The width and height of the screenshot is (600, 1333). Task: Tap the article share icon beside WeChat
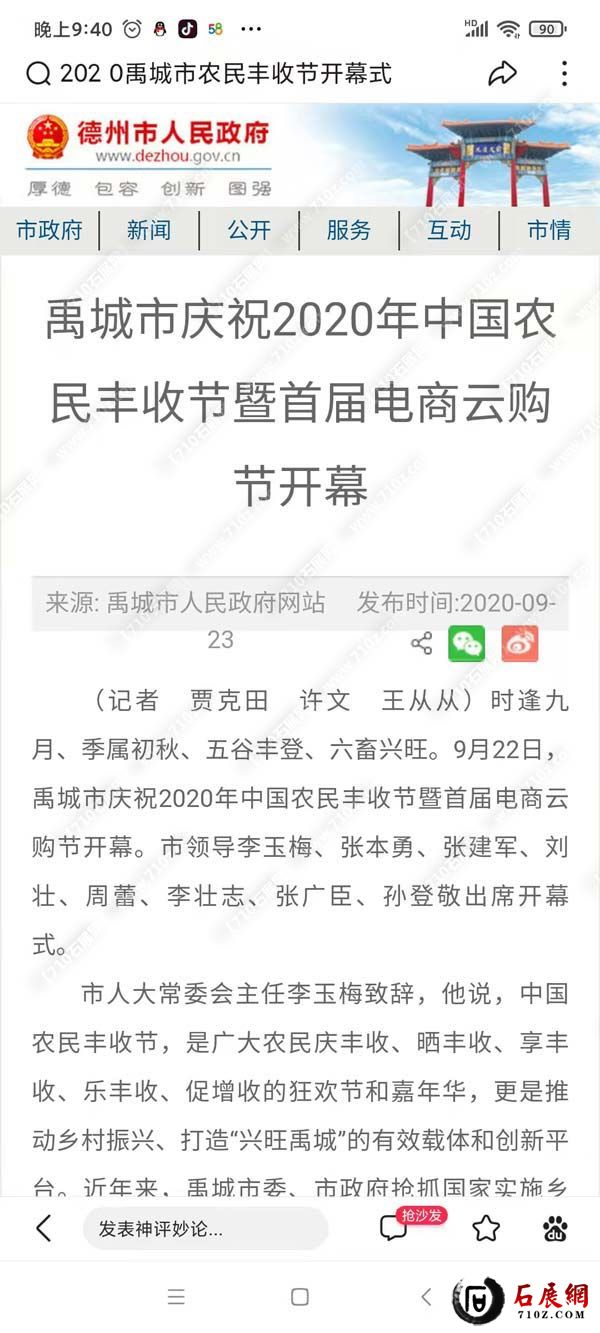[422, 643]
